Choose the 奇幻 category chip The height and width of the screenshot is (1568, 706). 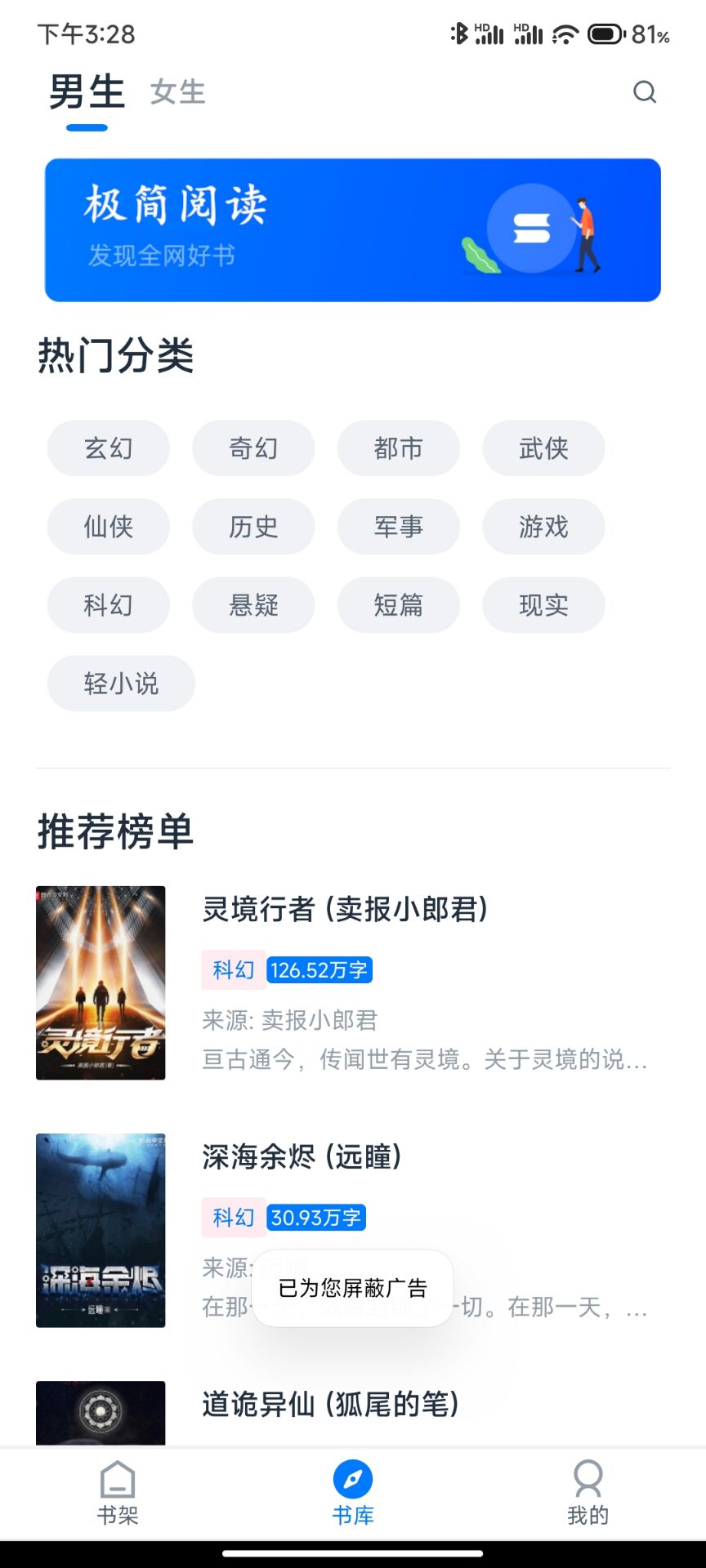[x=253, y=448]
